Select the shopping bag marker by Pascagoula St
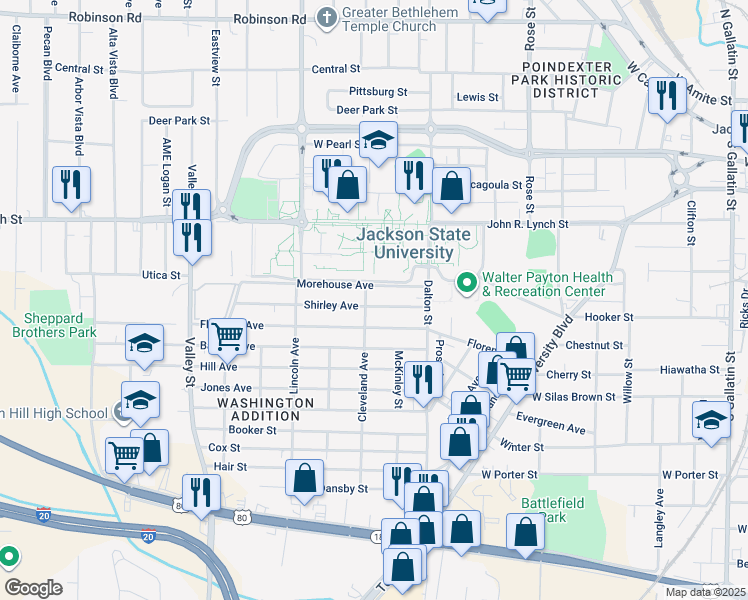Viewport: 748px width, 600px height. (x=451, y=186)
